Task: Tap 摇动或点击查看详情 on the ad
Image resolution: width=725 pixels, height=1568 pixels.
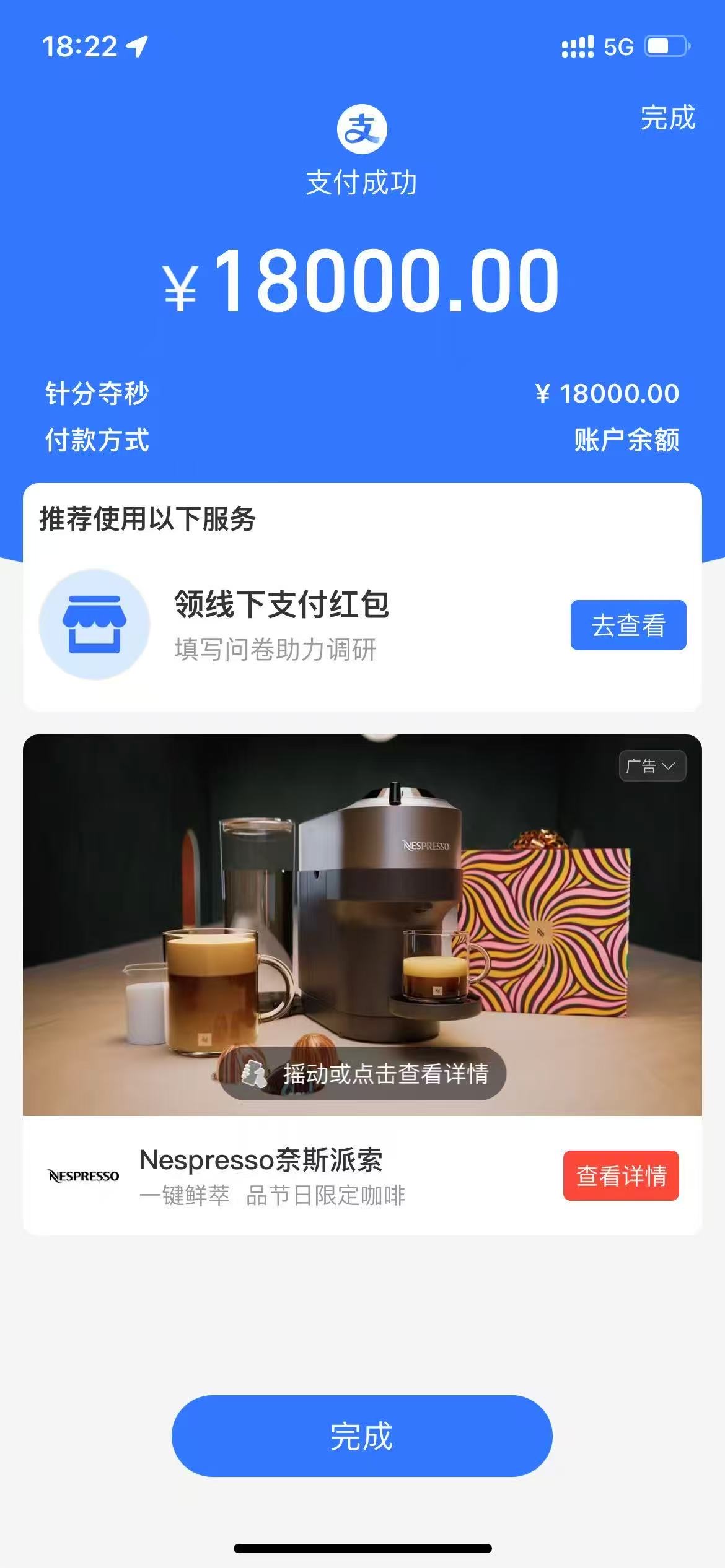Action: coord(363,1074)
